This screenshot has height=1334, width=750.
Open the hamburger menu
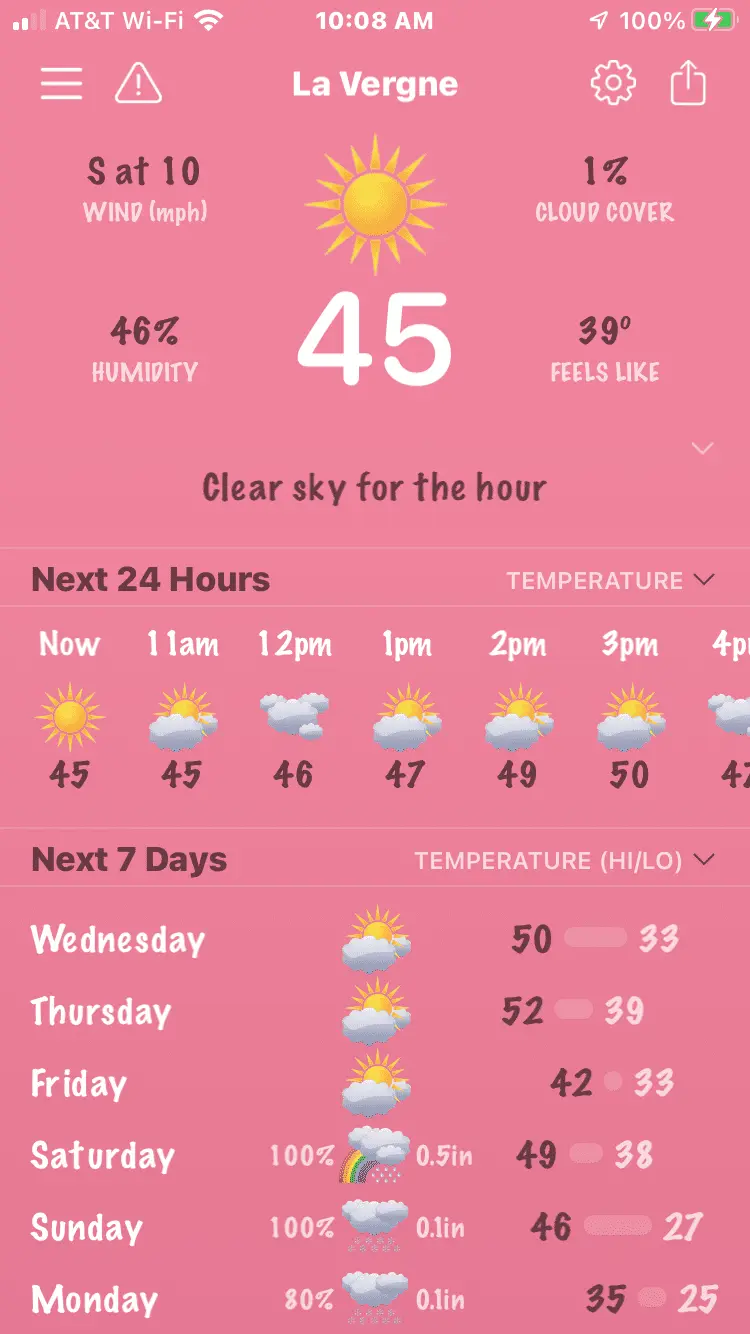click(x=61, y=84)
